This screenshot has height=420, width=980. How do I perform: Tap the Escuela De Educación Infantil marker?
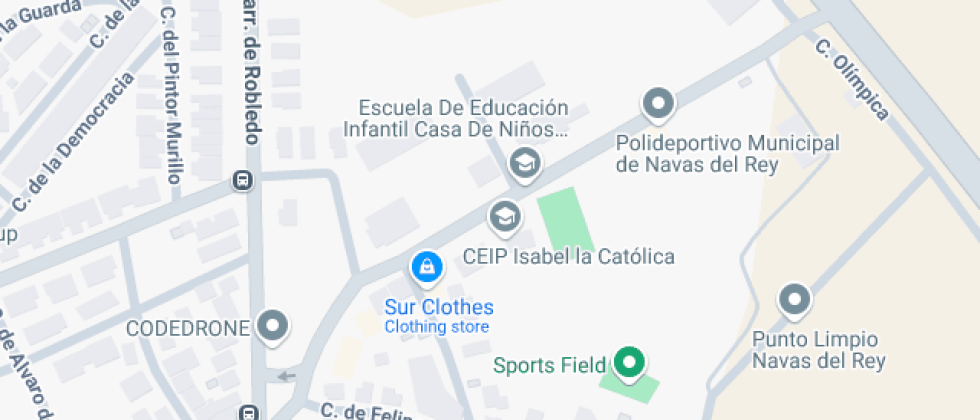523,161
